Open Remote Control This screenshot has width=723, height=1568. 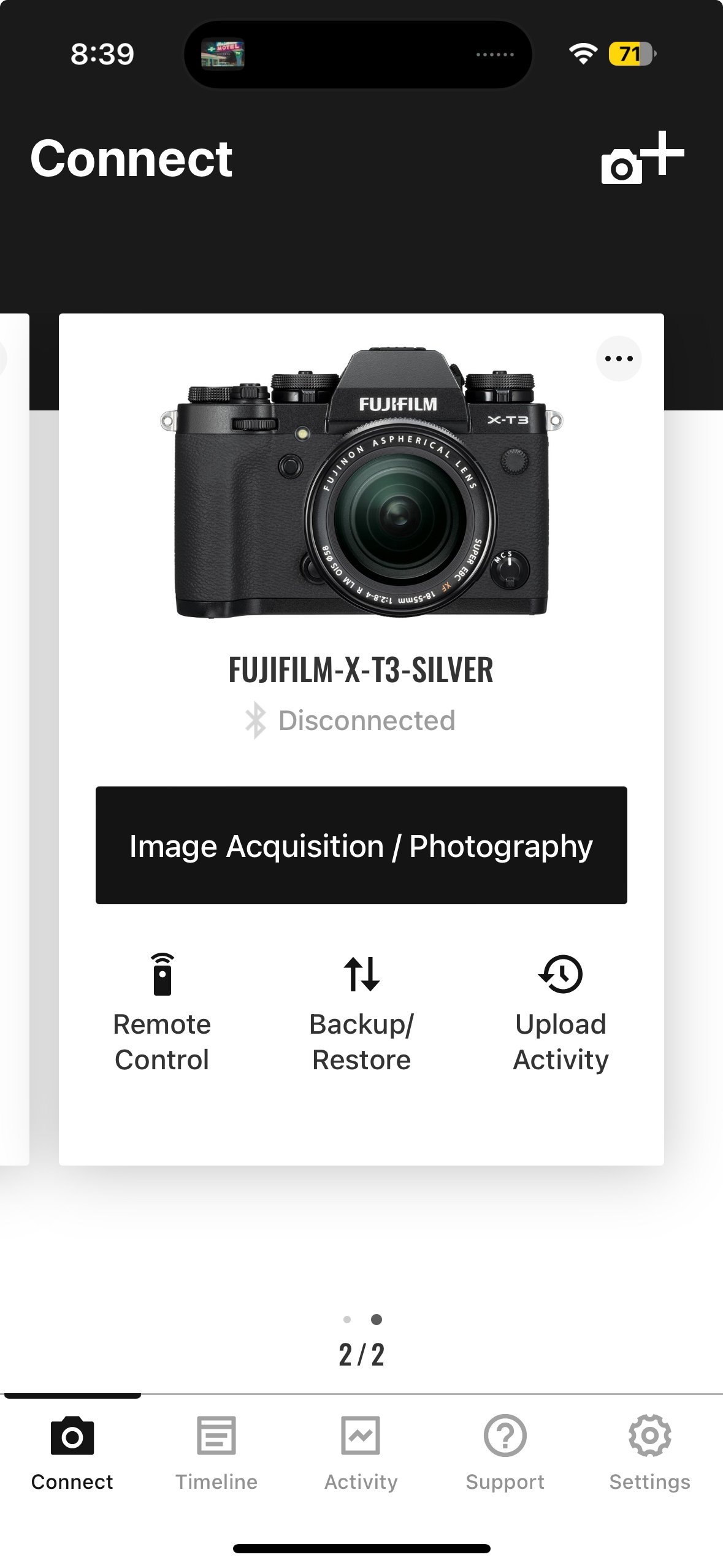pyautogui.click(x=162, y=1012)
